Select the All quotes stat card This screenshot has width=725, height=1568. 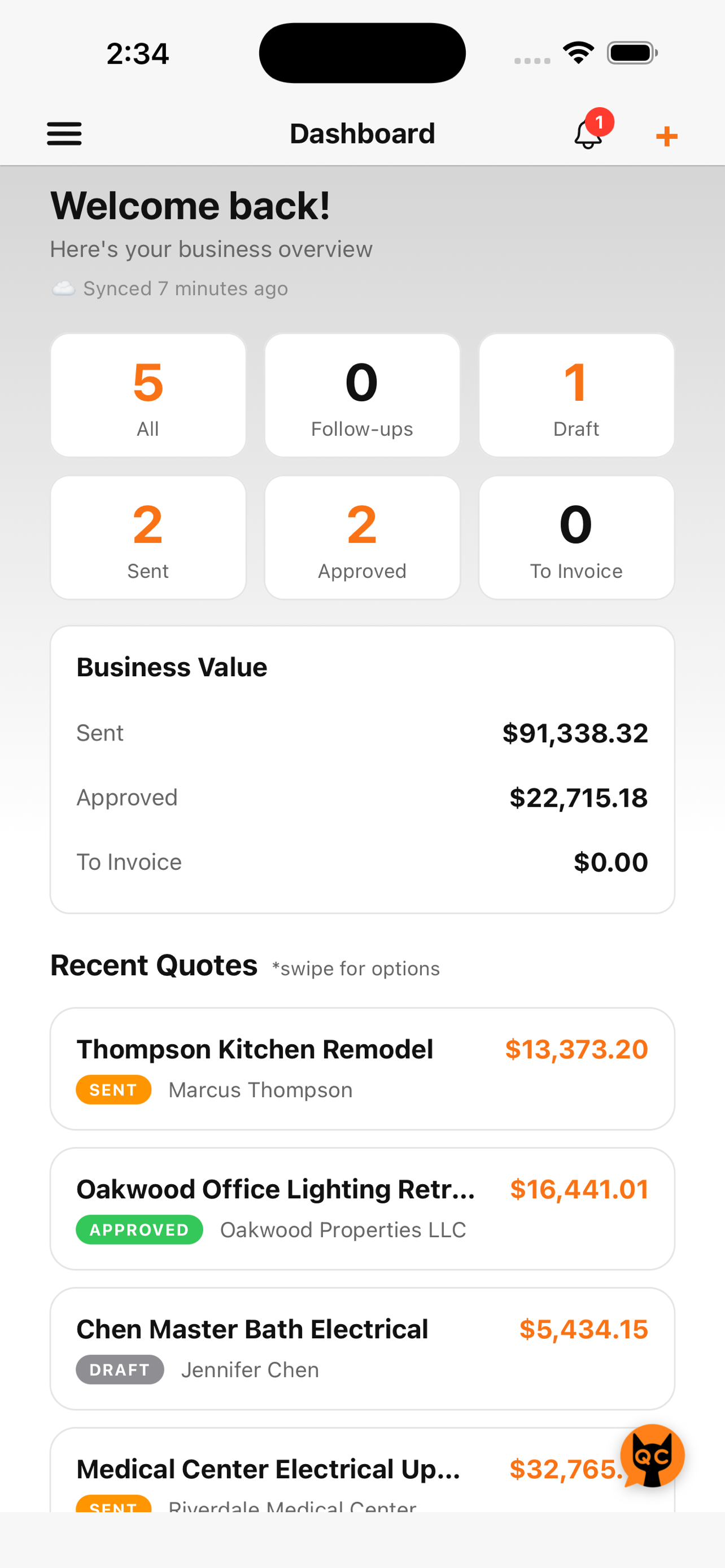click(x=147, y=395)
